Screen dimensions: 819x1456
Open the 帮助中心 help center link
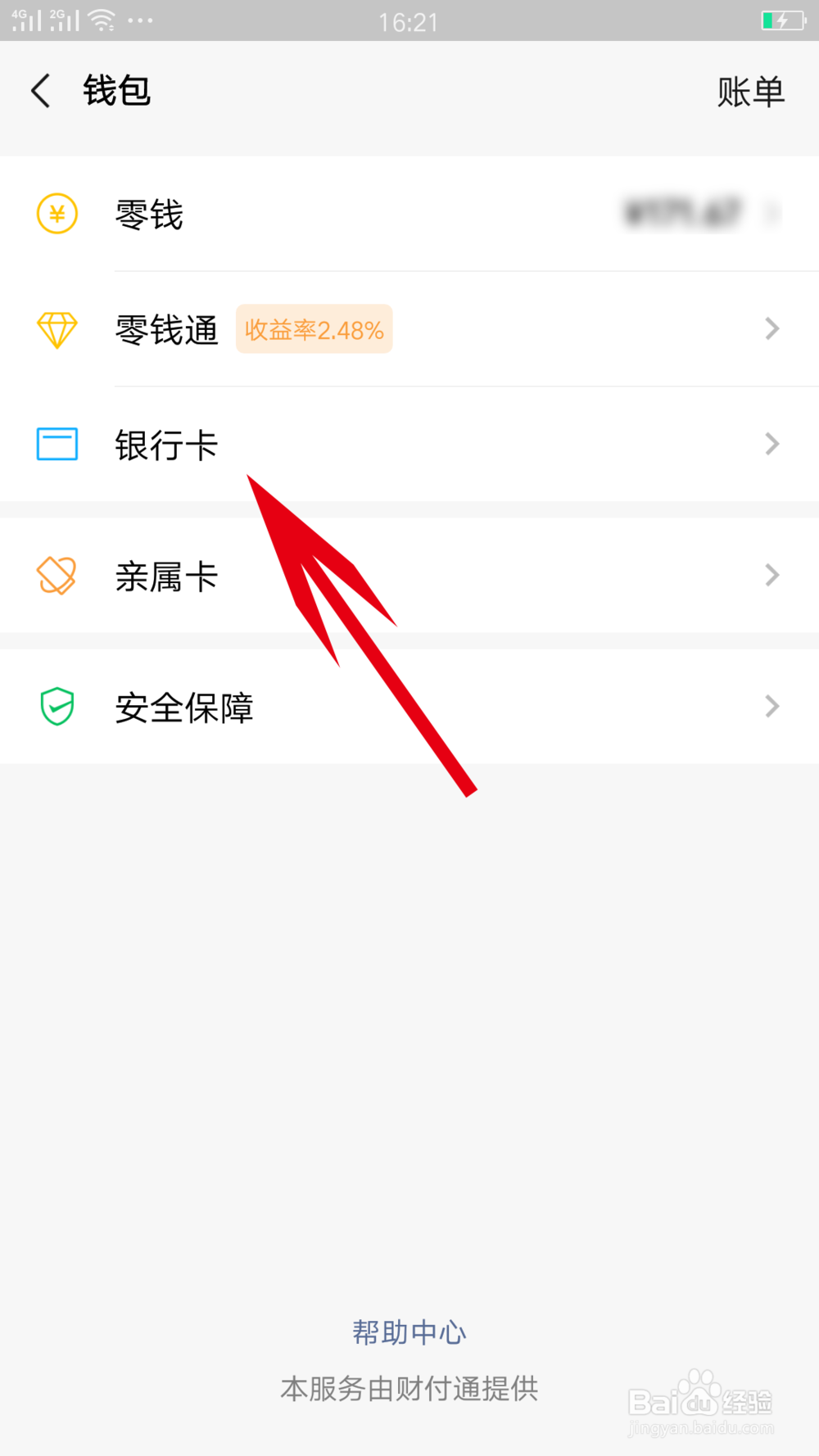coord(409,1332)
